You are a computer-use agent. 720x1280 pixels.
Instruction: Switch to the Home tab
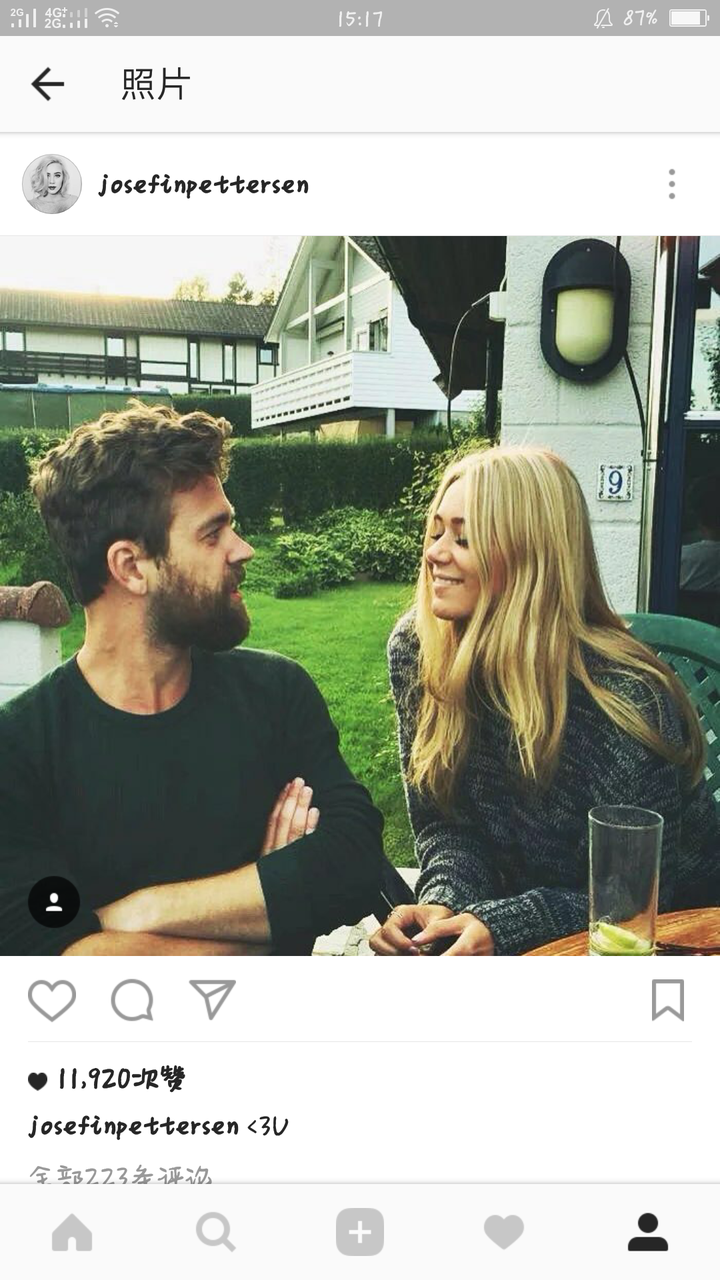pos(72,1232)
